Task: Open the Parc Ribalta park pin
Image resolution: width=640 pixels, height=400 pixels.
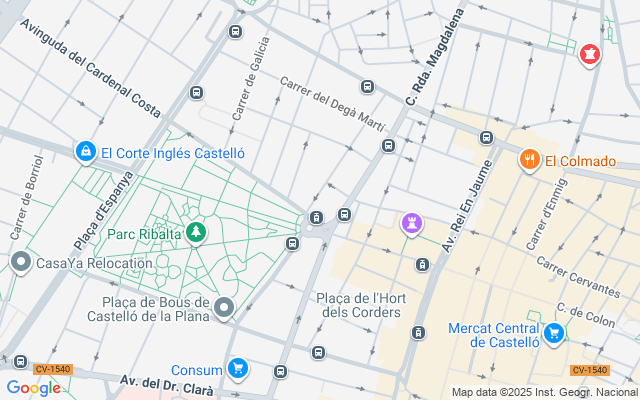Action: pyautogui.click(x=196, y=233)
